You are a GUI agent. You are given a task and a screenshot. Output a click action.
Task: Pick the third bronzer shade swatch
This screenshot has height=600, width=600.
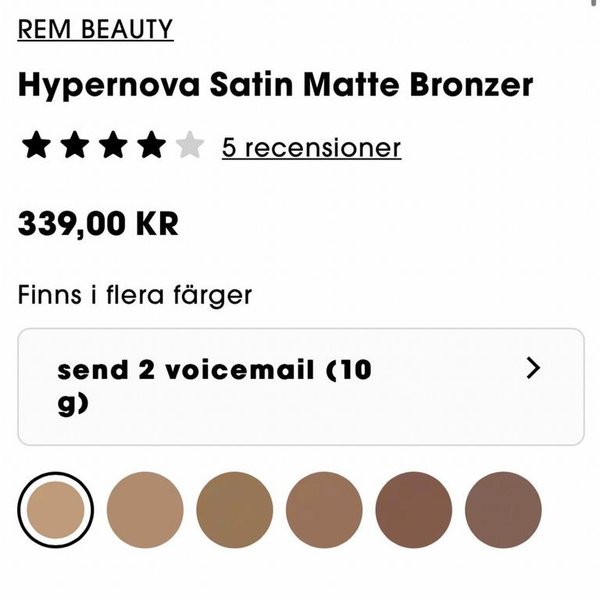(x=235, y=510)
